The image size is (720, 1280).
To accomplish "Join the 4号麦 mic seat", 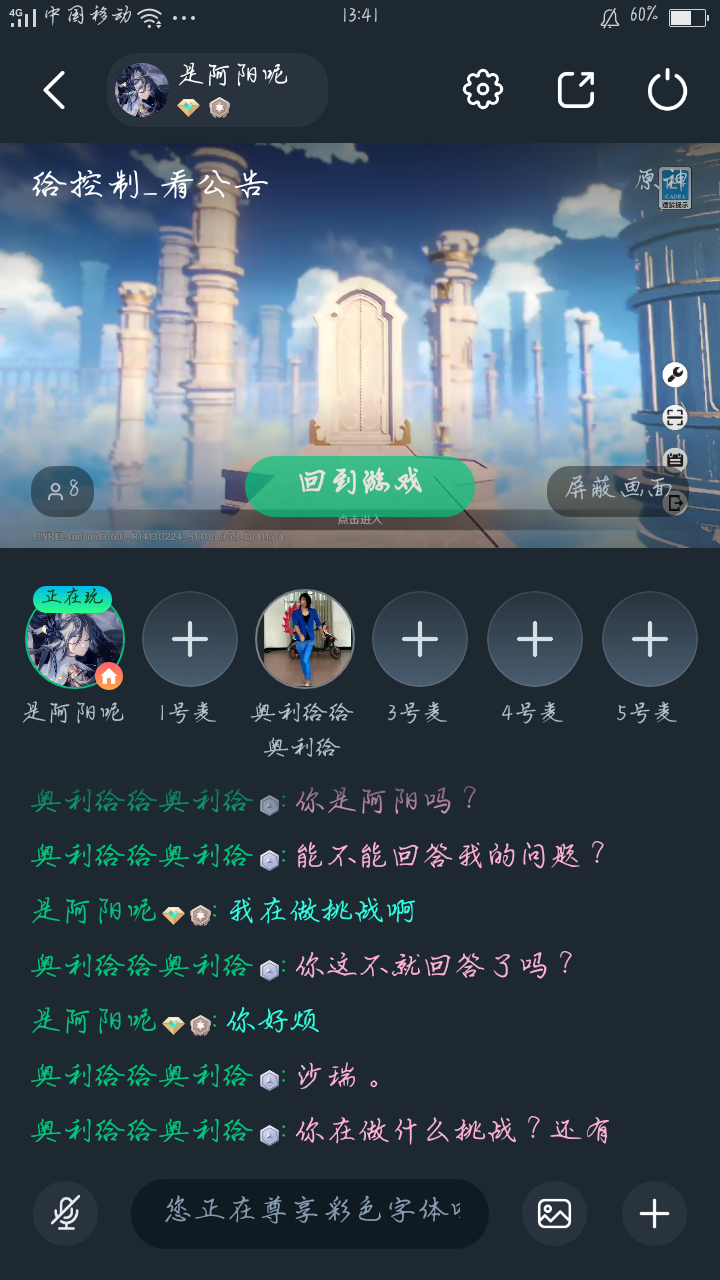I will (x=535, y=639).
